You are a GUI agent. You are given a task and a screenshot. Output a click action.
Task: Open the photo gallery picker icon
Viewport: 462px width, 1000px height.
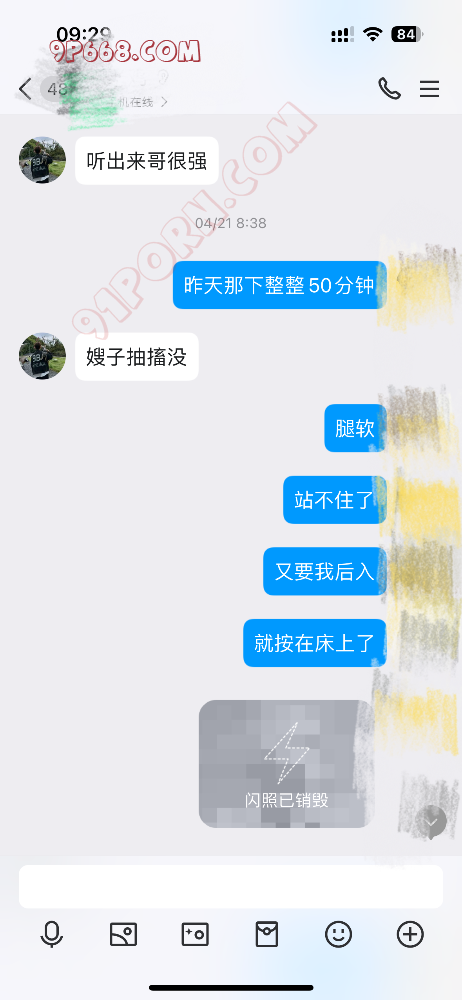pyautogui.click(x=123, y=935)
